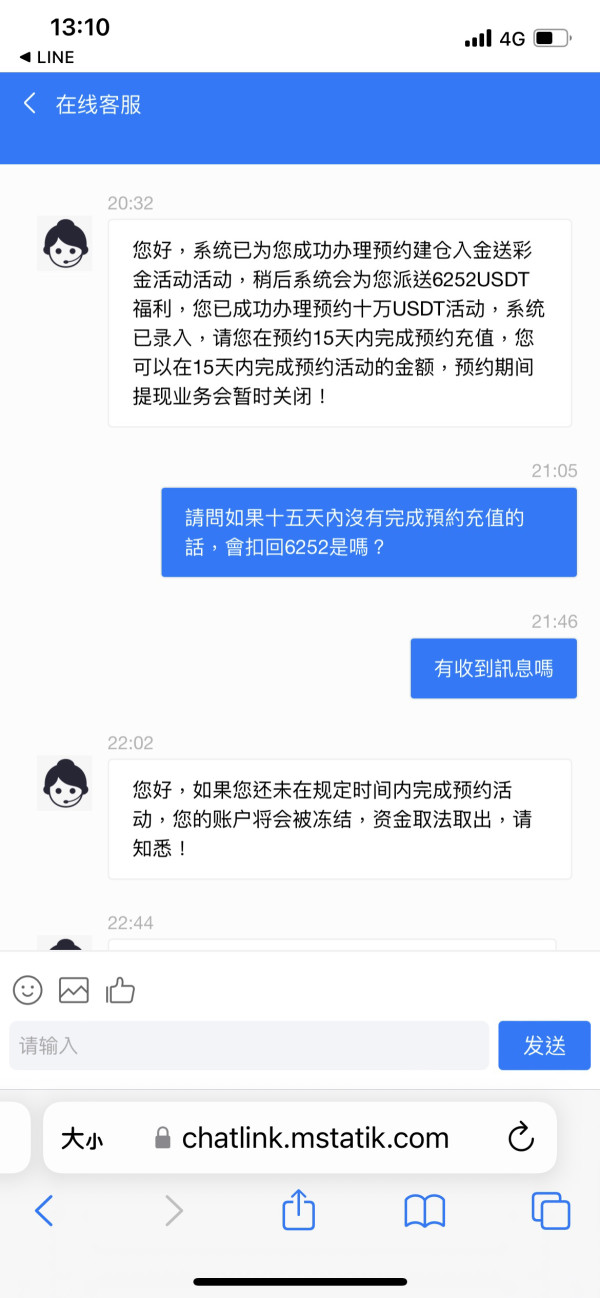Open the emoji picker
Screen dimensions: 600x1298
tap(27, 990)
